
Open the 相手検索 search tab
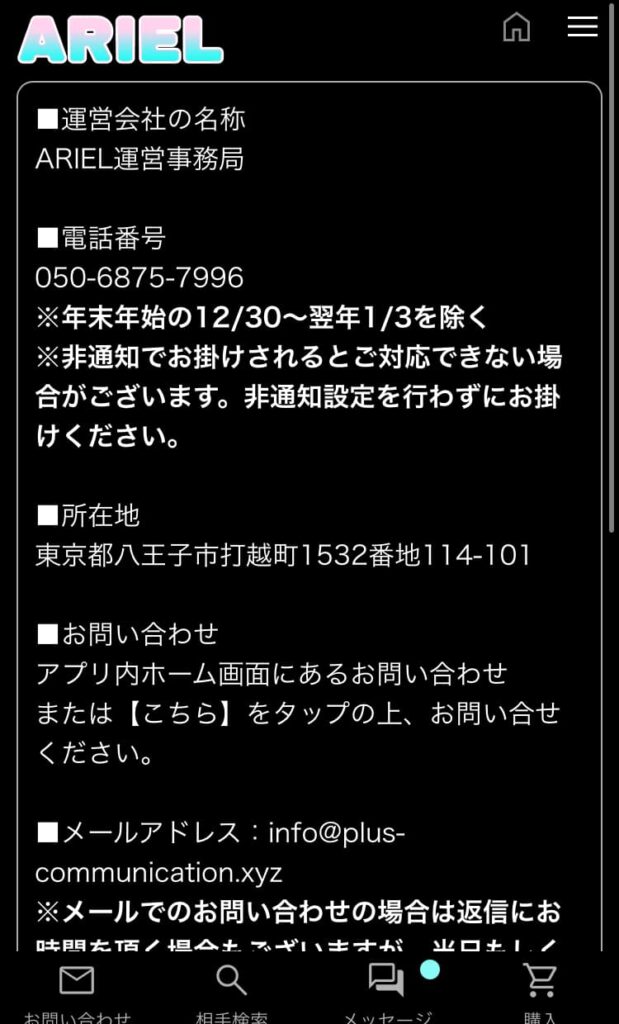point(232,990)
